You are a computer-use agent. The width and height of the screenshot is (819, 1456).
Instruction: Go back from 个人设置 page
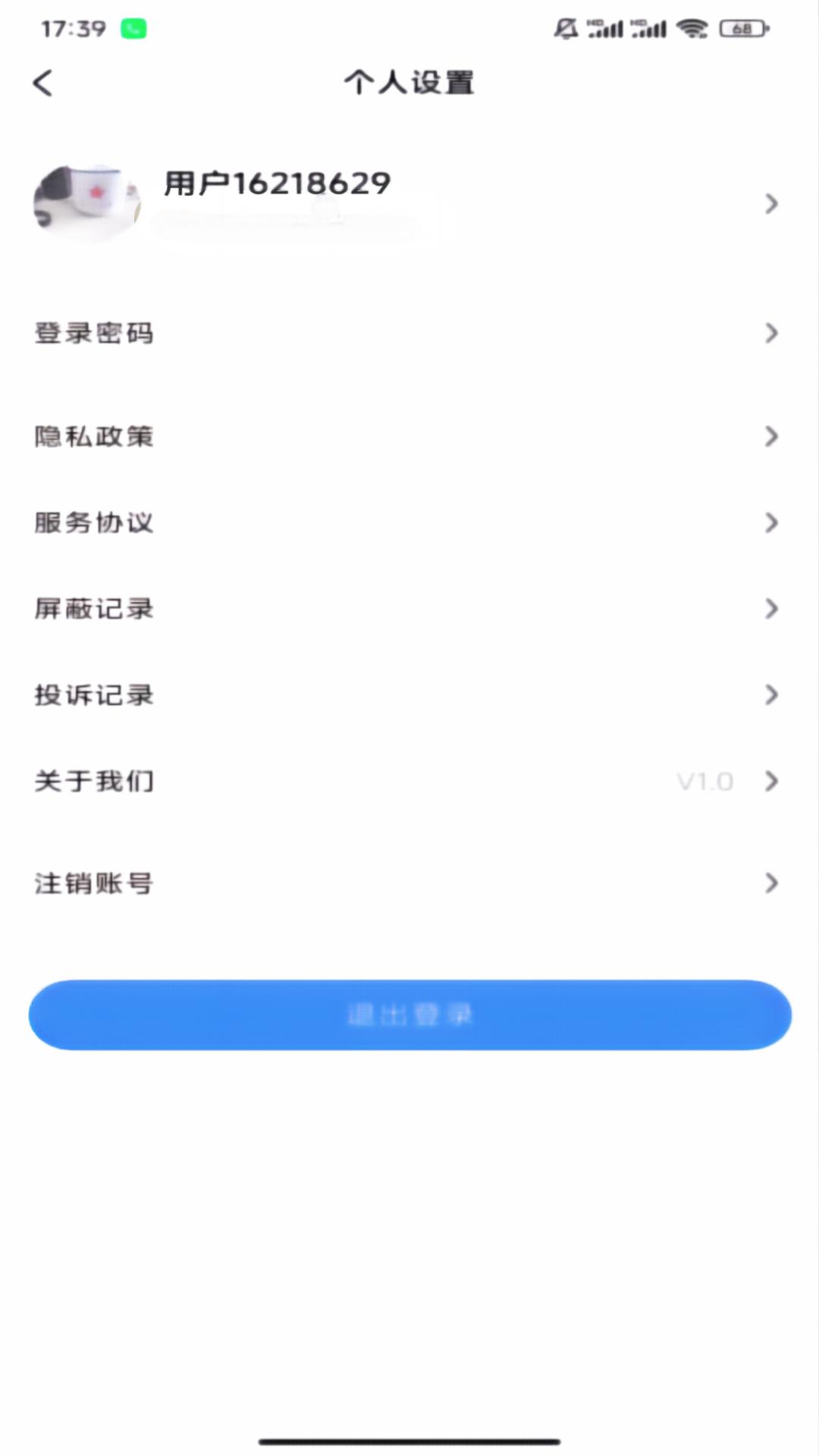43,83
